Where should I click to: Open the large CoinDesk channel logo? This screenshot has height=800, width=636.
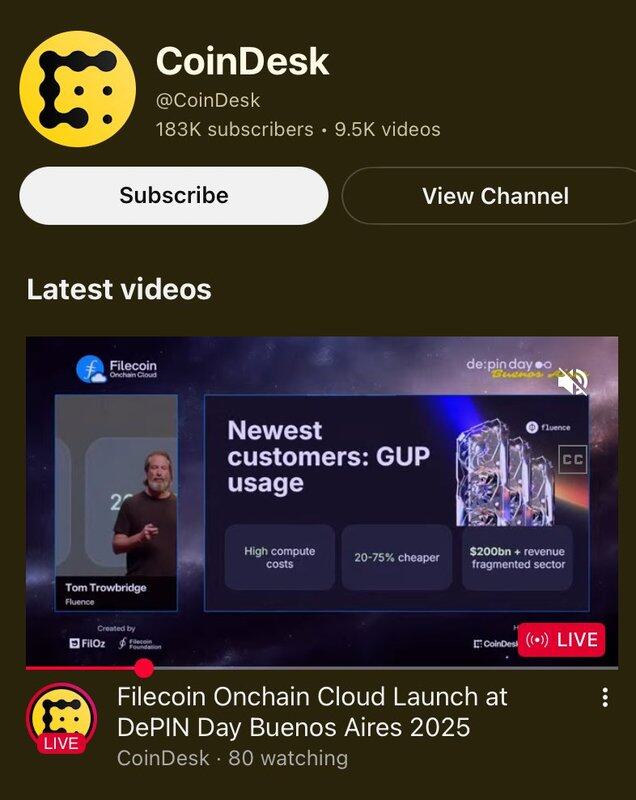[x=78, y=88]
